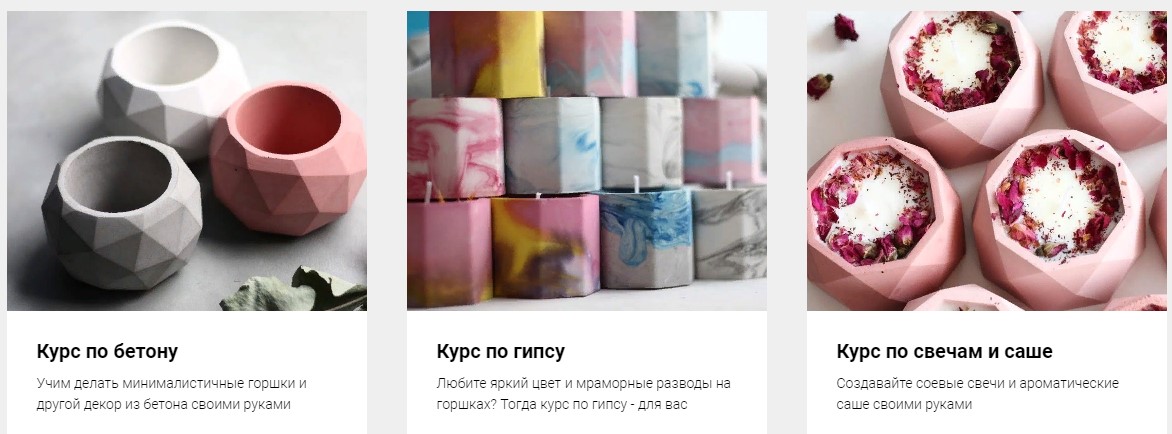
Task: Open the Курс по гипсу card
Action: point(500,352)
